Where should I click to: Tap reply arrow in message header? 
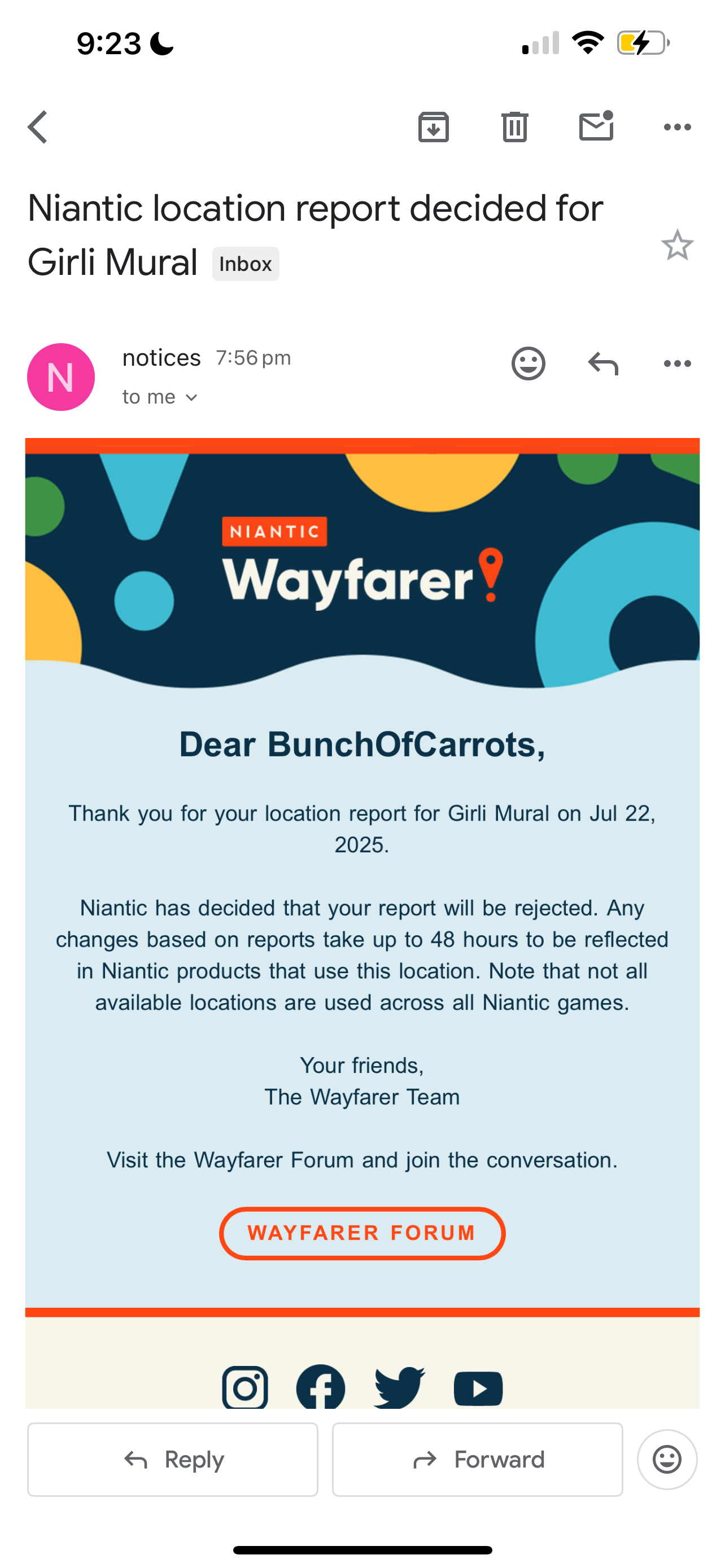click(602, 363)
